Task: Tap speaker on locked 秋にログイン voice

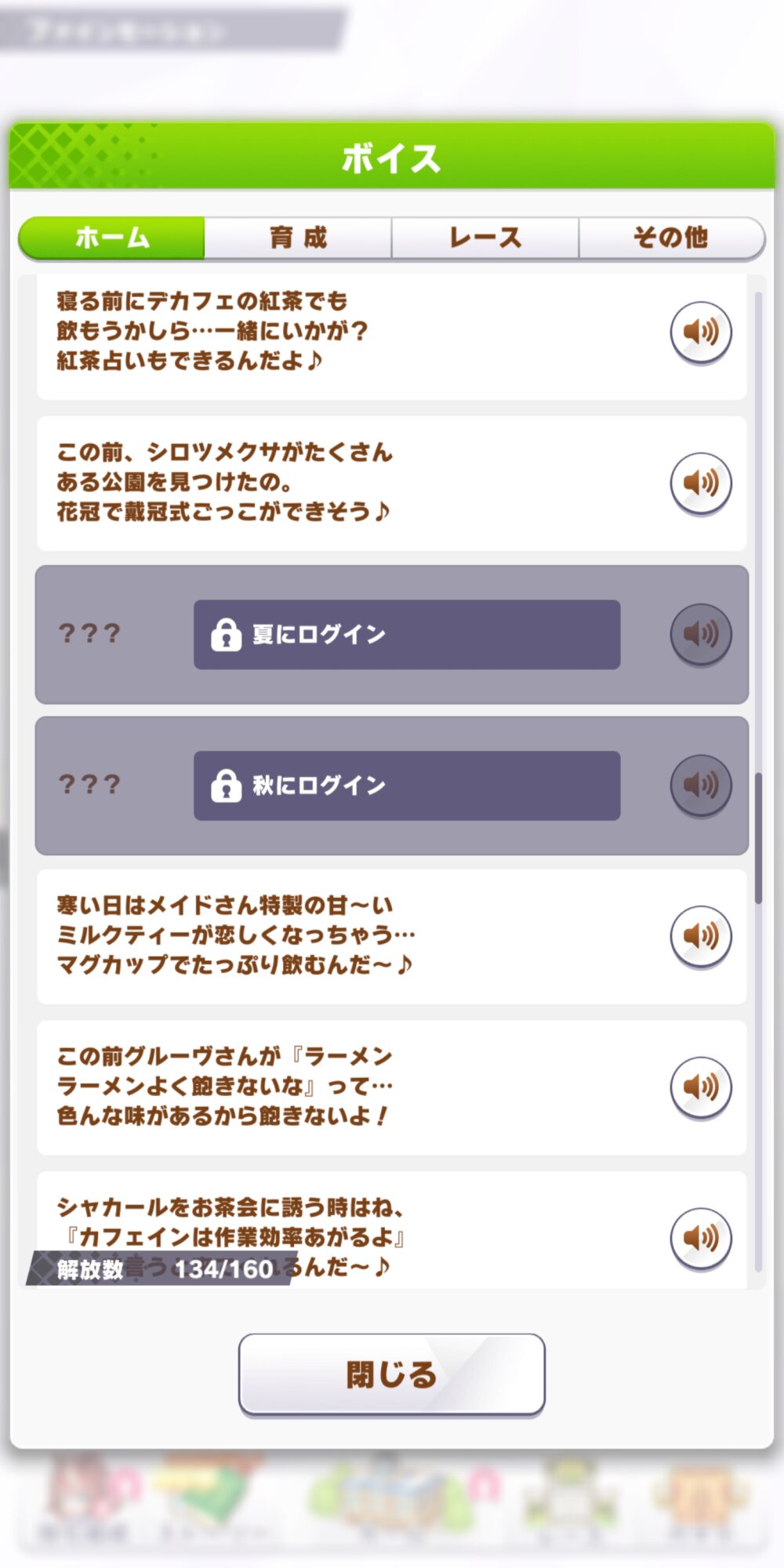Action: [x=701, y=786]
